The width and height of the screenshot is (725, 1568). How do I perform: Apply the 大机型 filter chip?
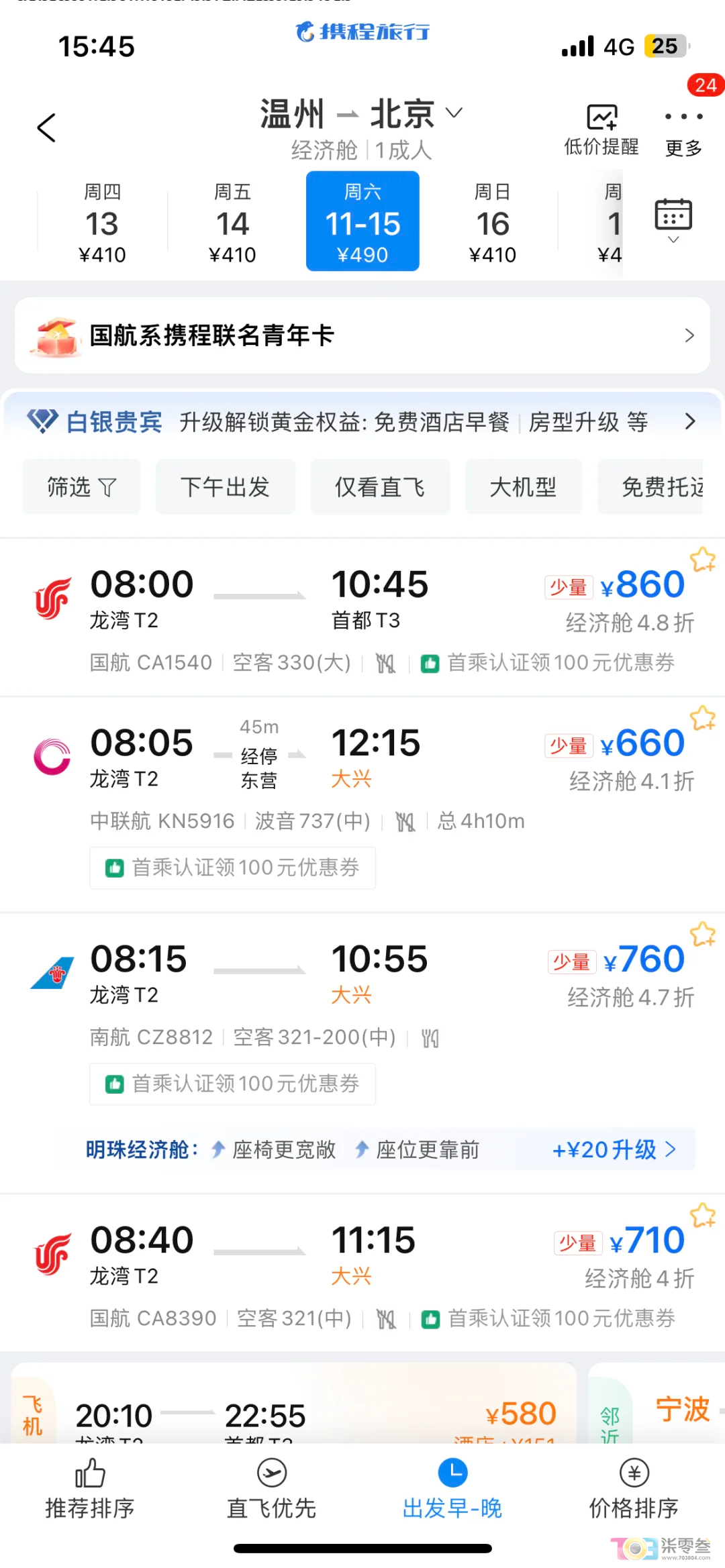[524, 487]
